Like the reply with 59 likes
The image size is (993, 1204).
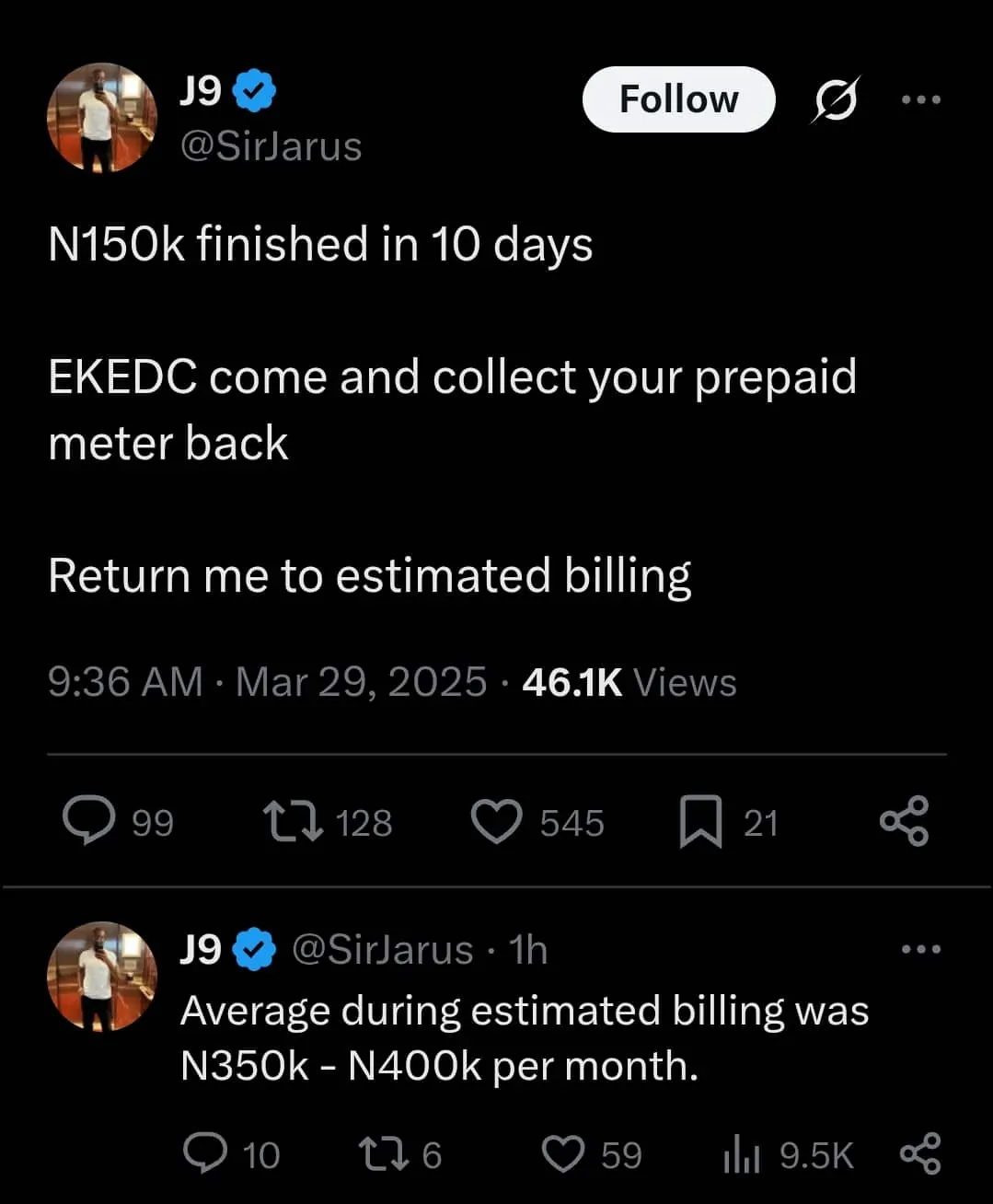563,1154
